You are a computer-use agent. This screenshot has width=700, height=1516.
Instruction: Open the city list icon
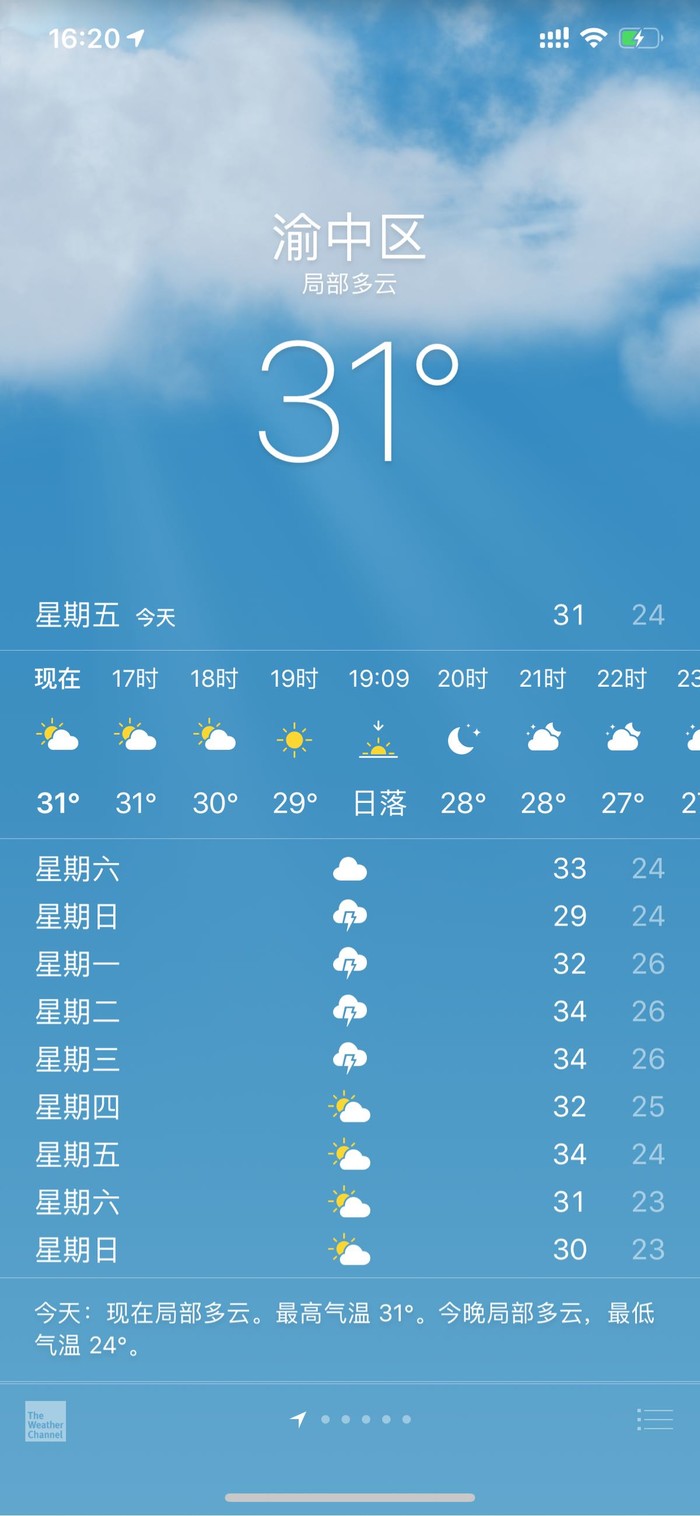coord(655,1419)
